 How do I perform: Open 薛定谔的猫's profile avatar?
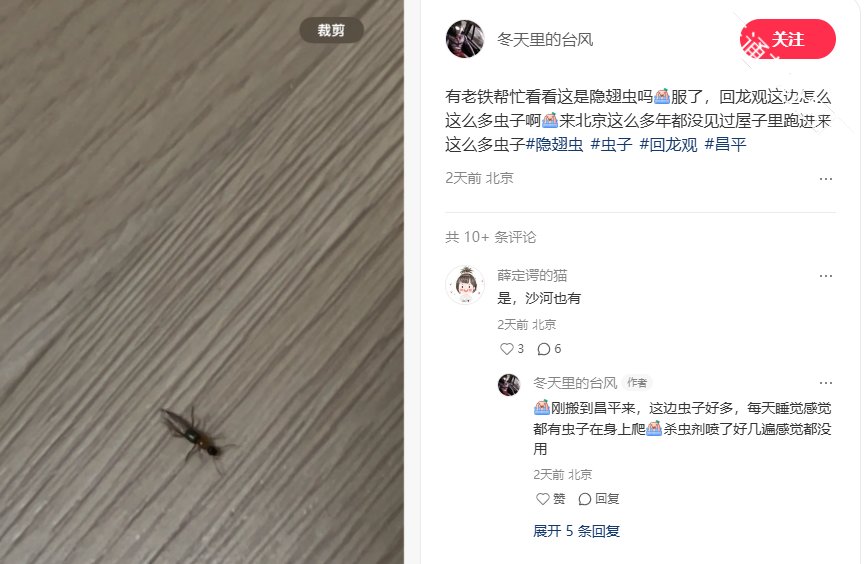pyautogui.click(x=465, y=285)
